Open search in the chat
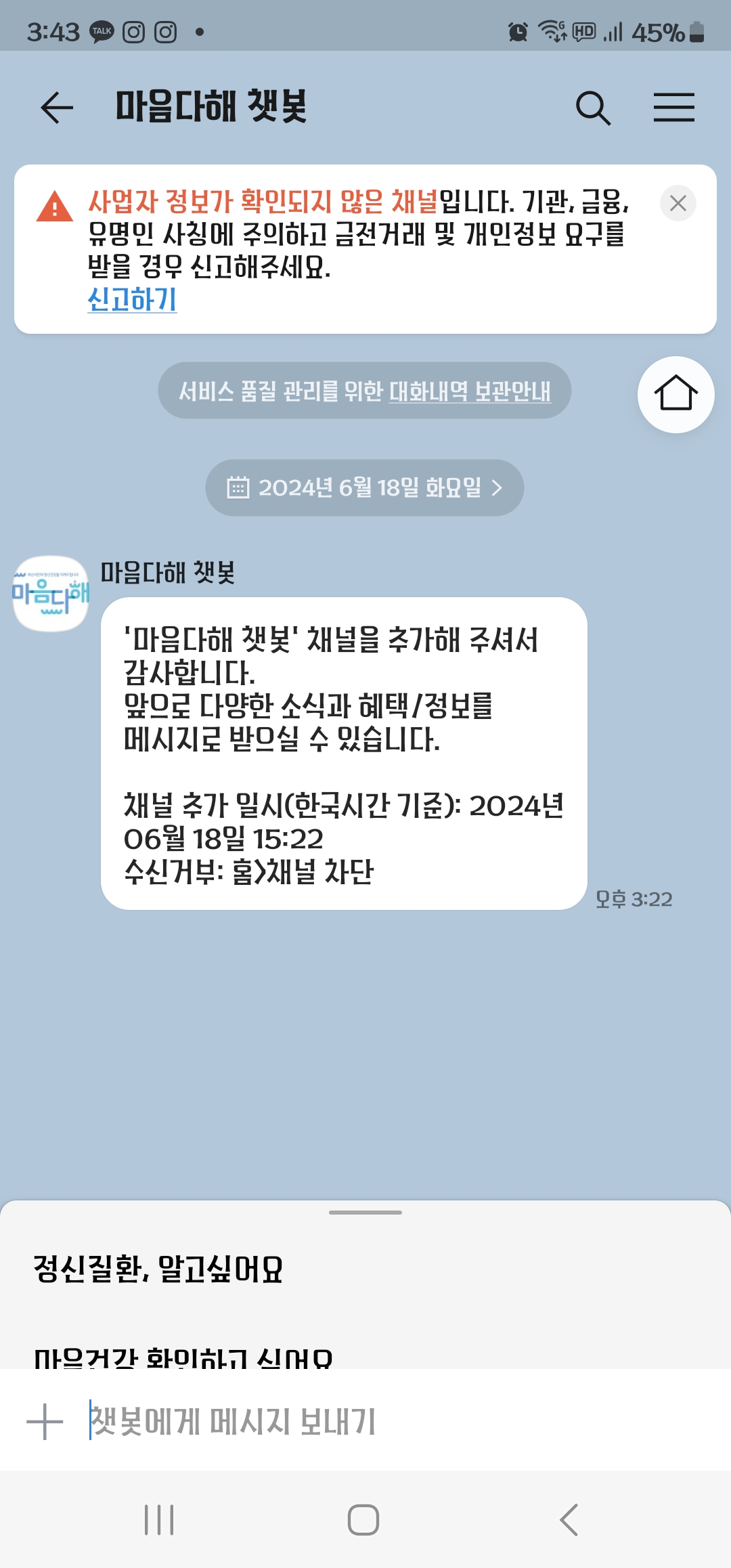 coord(593,108)
